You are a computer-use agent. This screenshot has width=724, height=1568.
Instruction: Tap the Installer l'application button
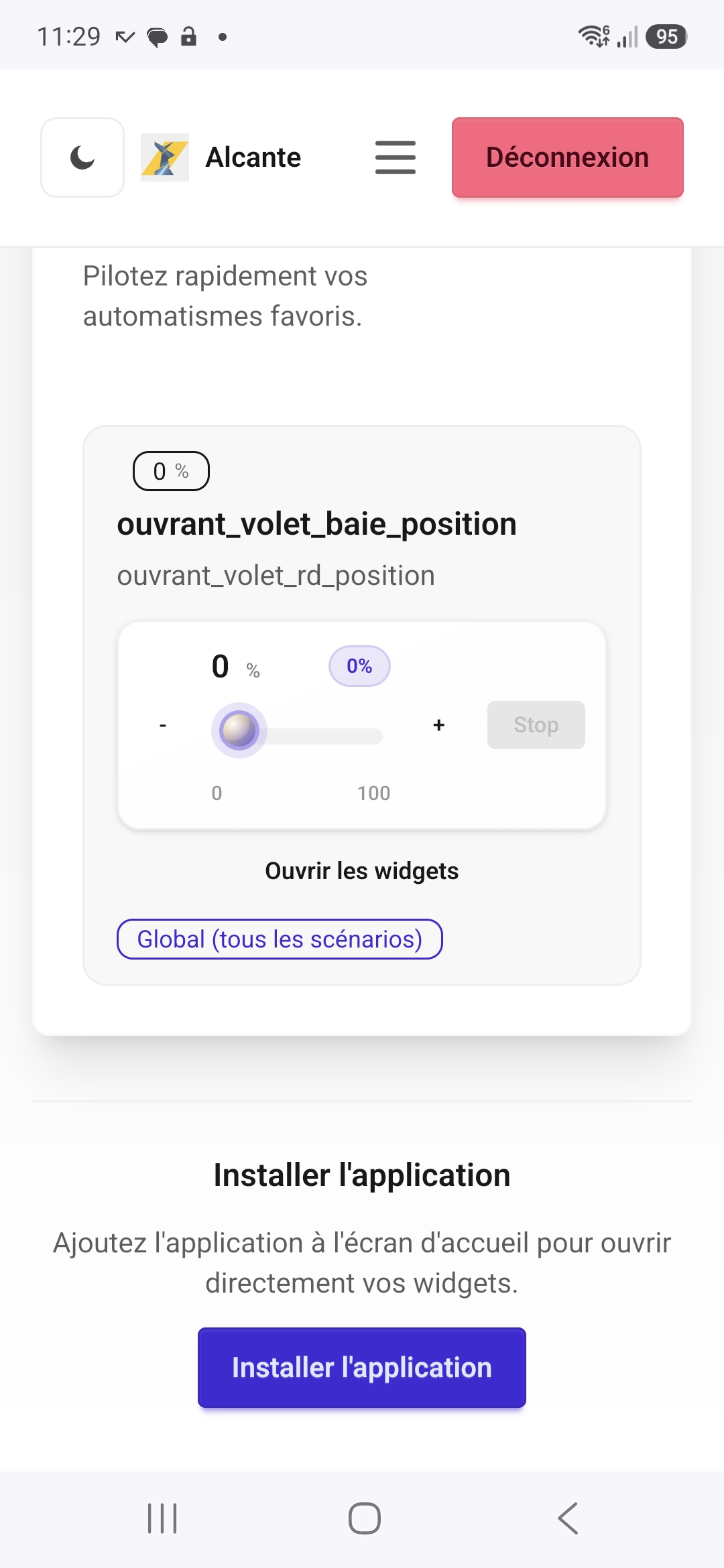(x=362, y=1368)
